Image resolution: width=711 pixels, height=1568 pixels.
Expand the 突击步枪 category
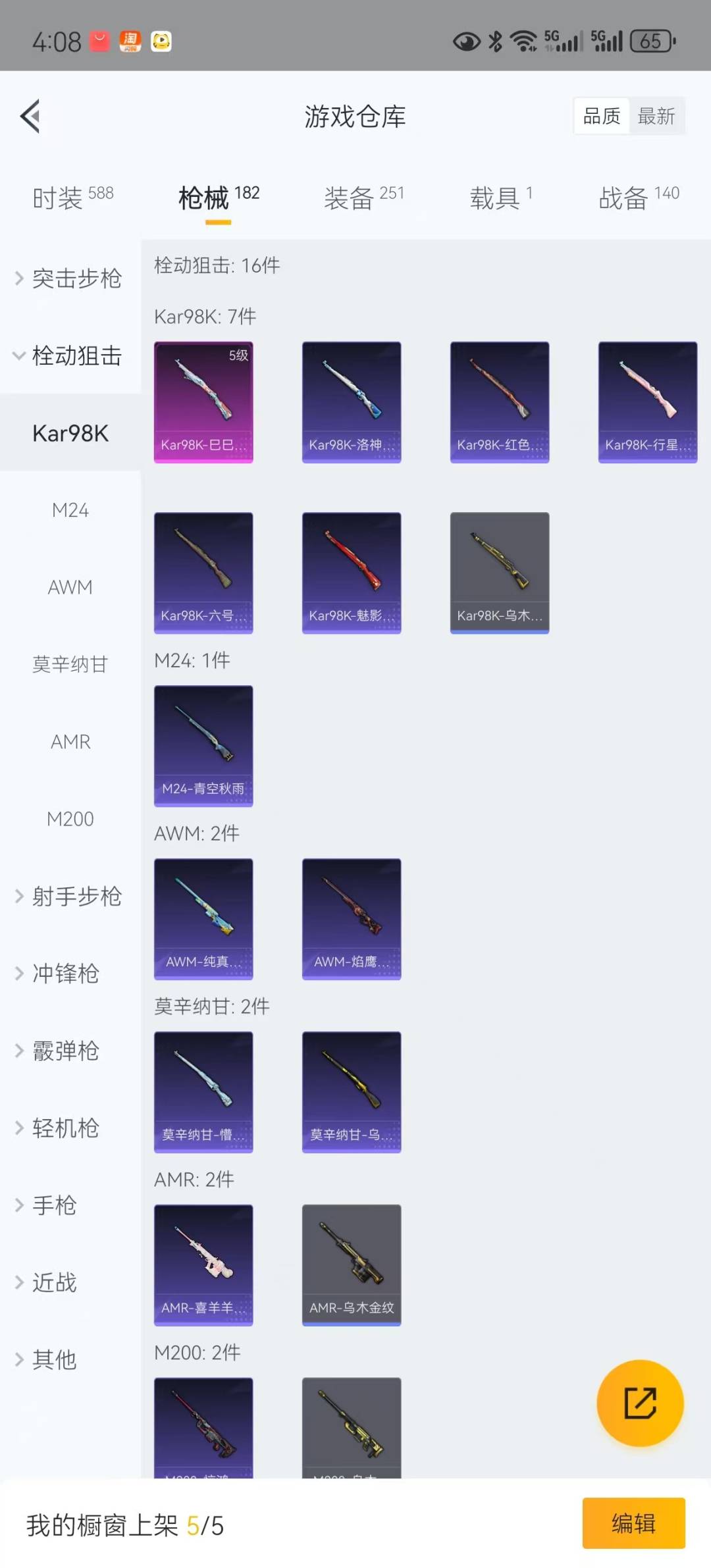pos(70,278)
